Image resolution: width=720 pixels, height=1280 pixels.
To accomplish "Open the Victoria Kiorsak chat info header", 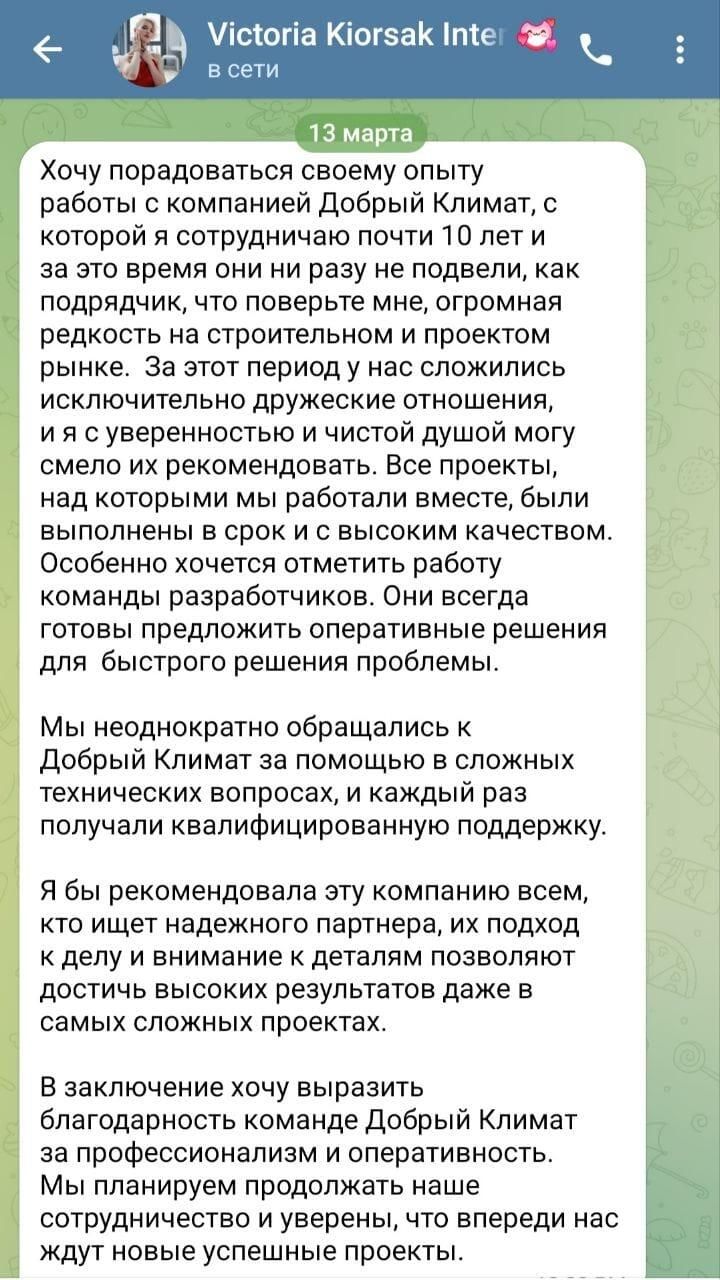I will [x=385, y=51].
